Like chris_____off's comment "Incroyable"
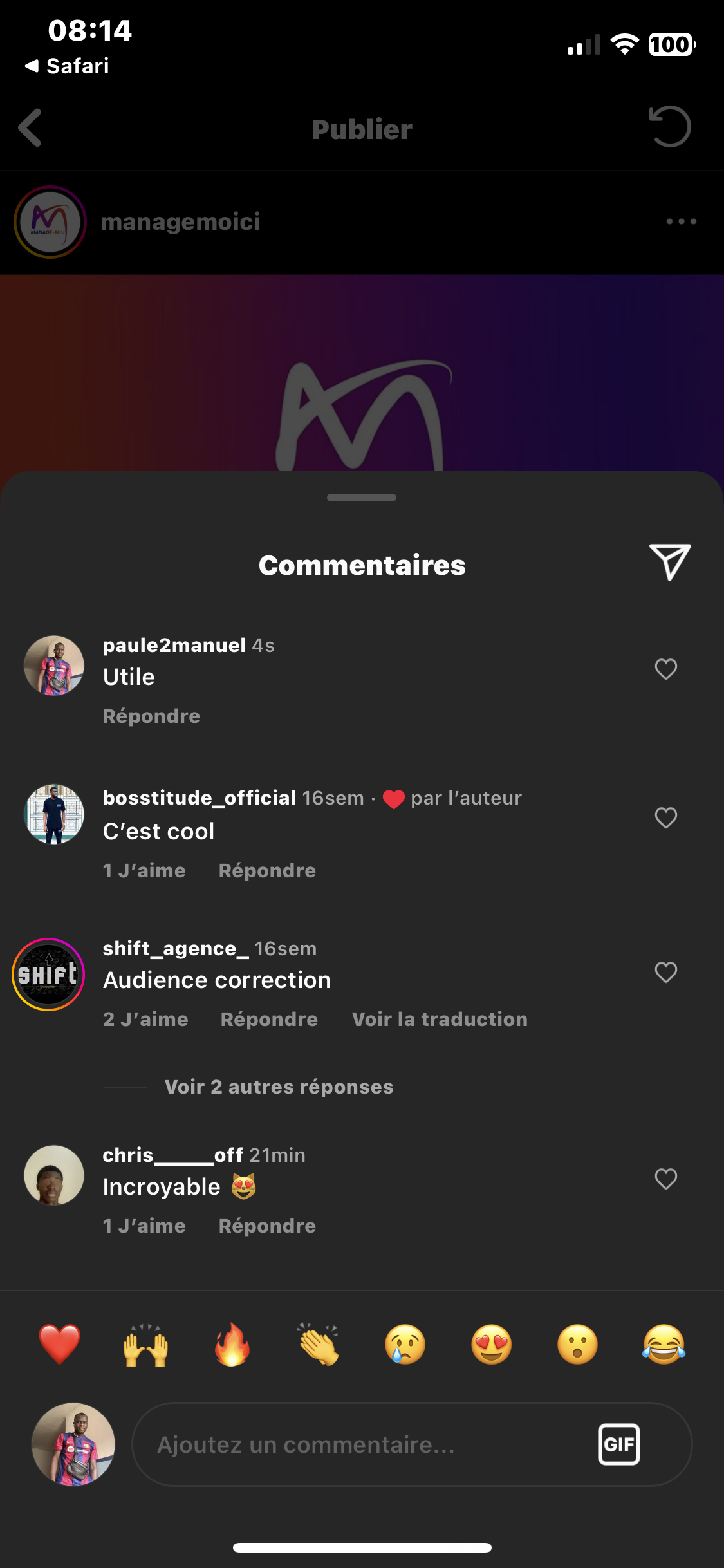The height and width of the screenshot is (1568, 724). [x=665, y=1179]
